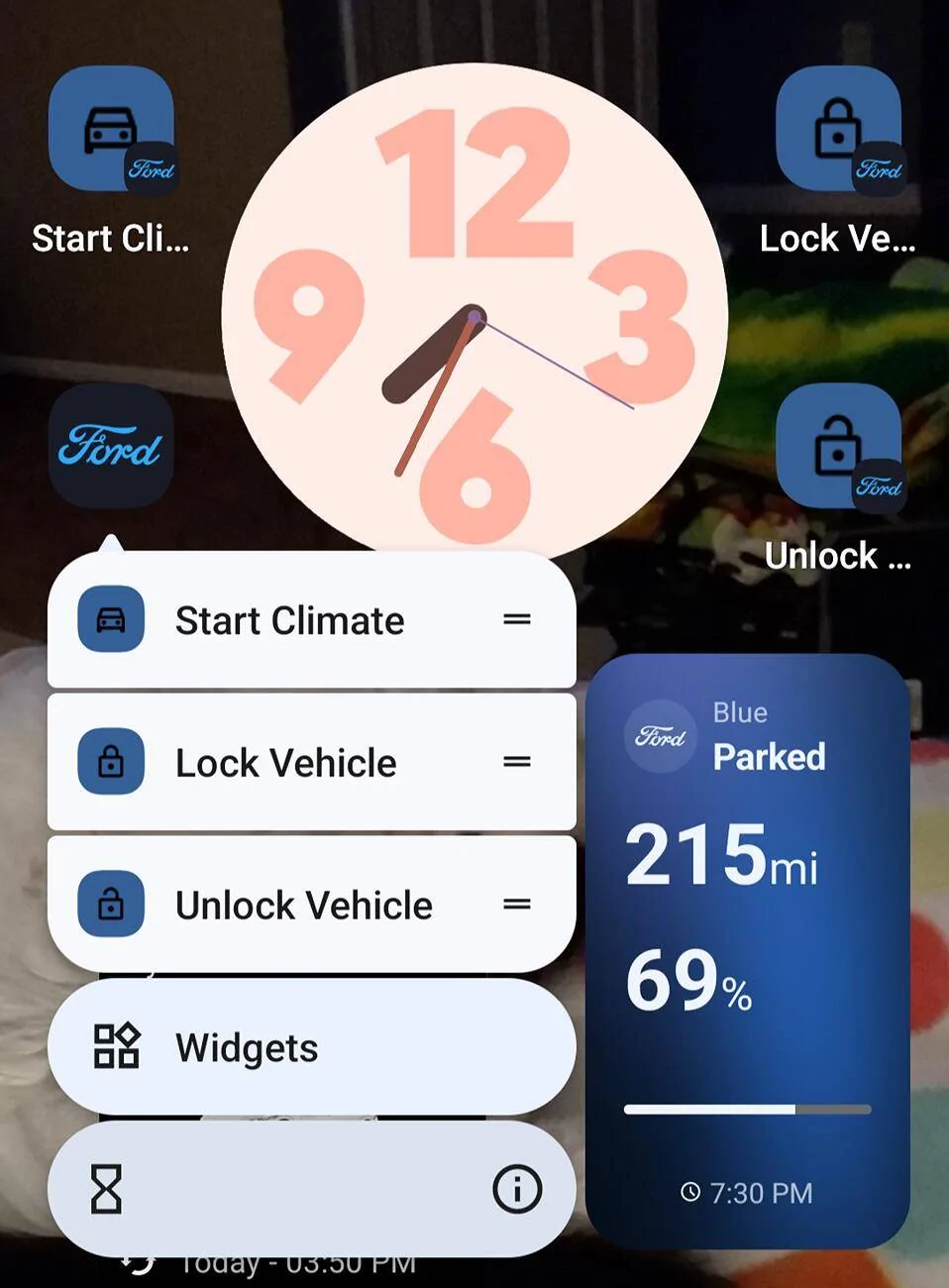Viewport: 949px width, 1288px height.
Task: Tap the Lock Ve... shortcut icon
Action: click(837, 129)
